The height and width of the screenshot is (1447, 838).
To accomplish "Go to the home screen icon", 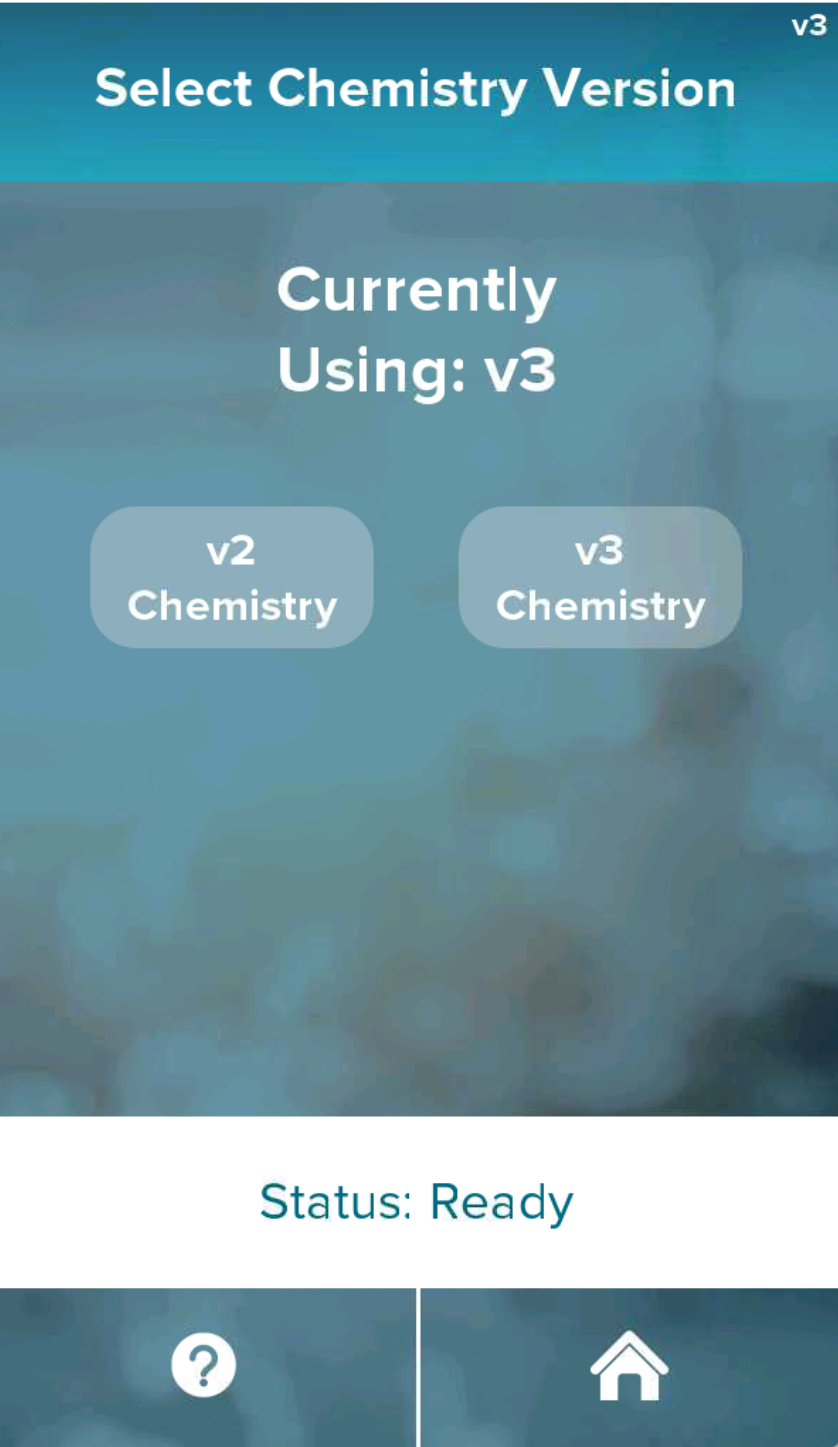I will 629,1367.
